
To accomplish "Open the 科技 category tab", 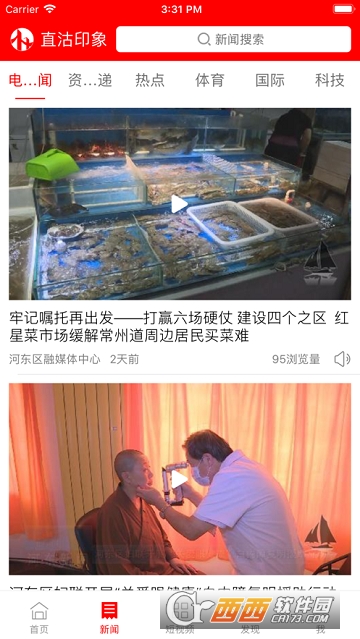I will click(x=329, y=80).
